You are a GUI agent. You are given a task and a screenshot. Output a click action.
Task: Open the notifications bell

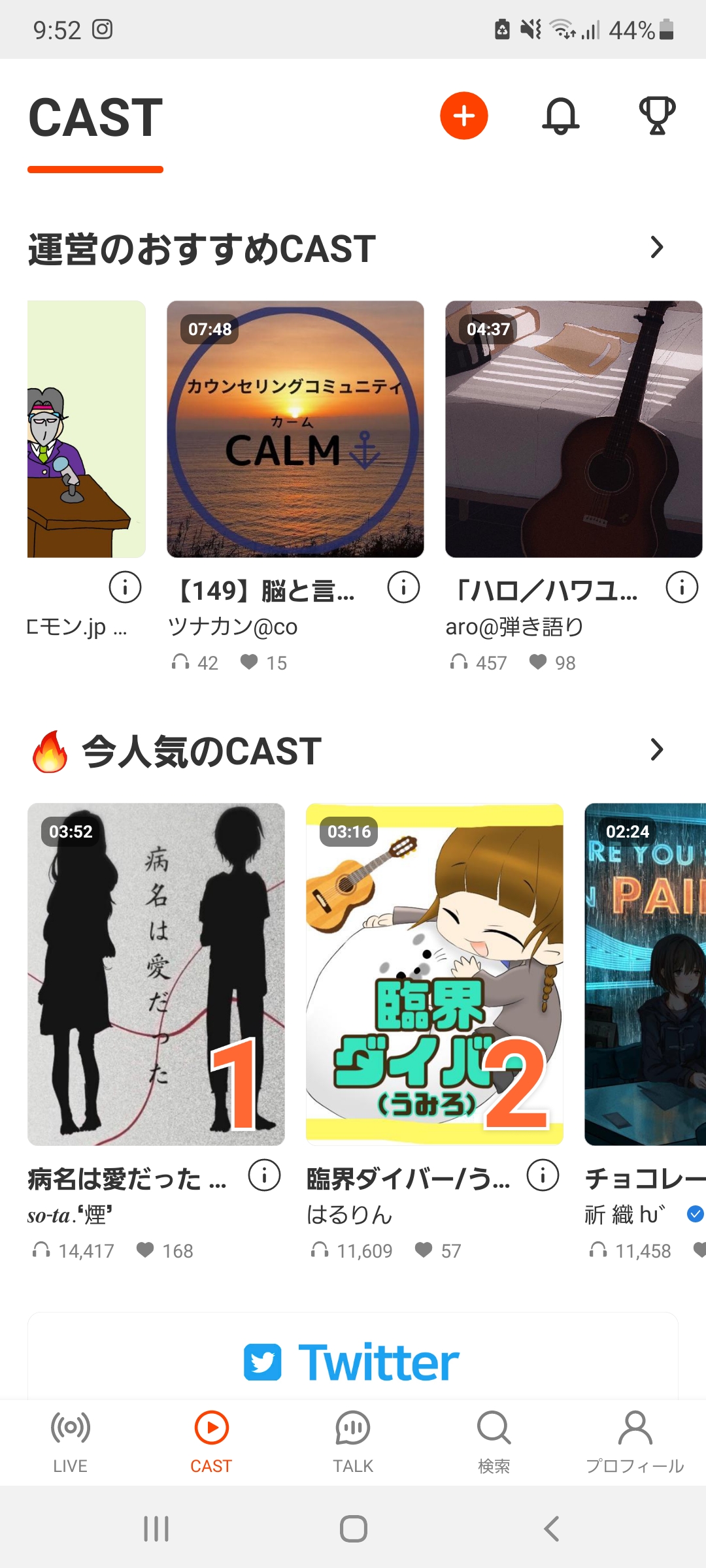tap(561, 116)
